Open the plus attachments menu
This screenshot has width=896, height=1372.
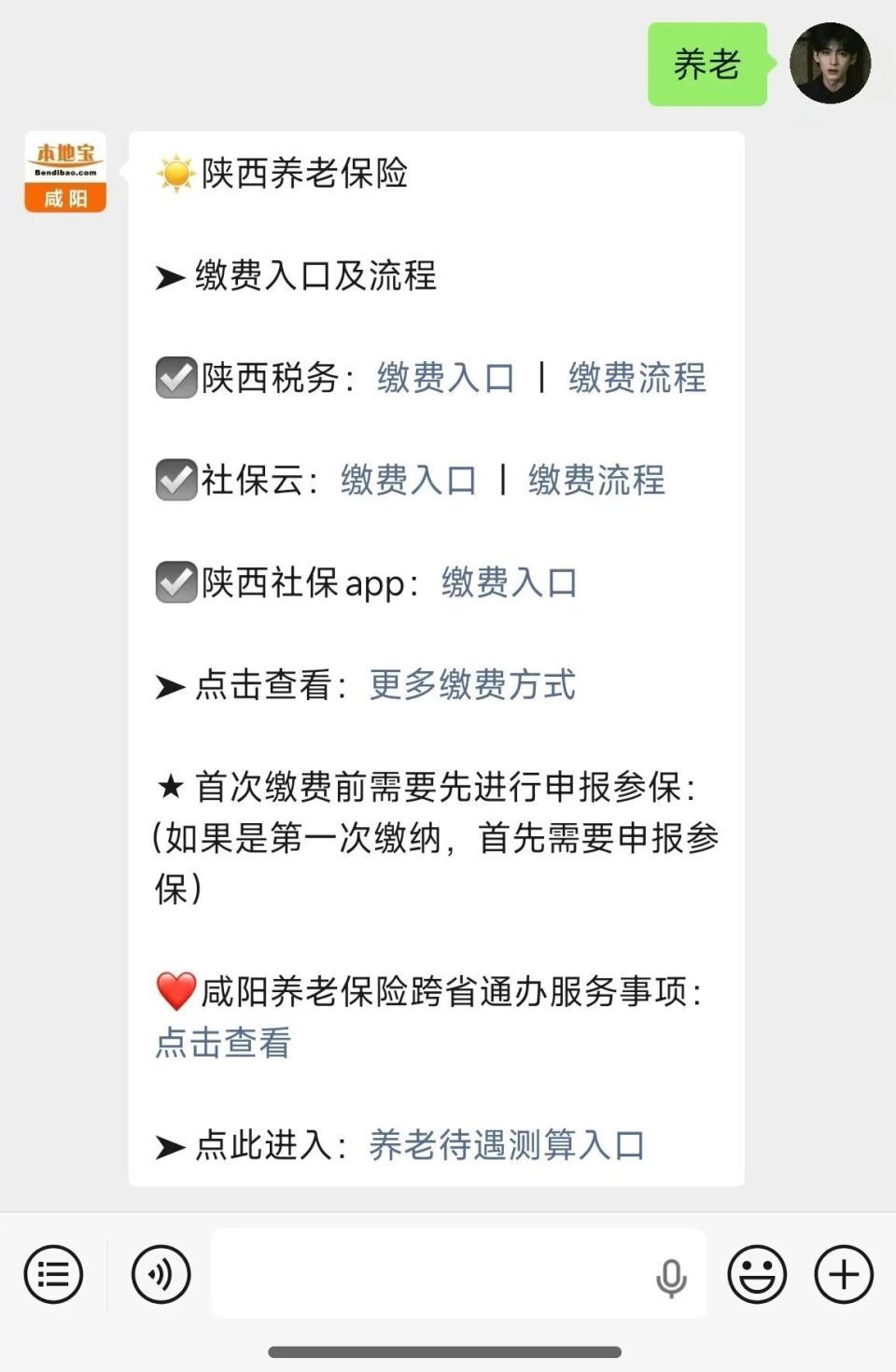844,1274
